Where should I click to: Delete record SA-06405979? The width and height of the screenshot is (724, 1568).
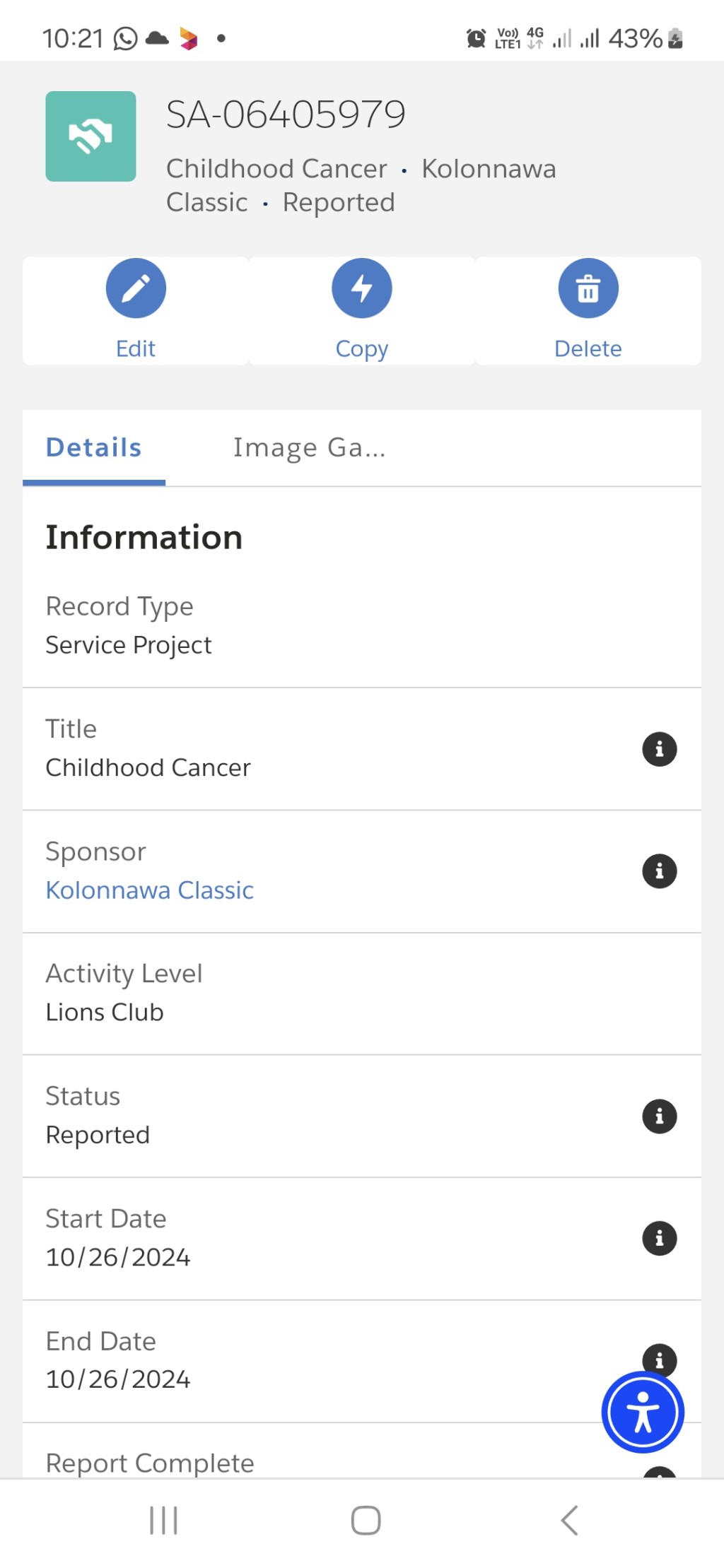click(x=588, y=311)
